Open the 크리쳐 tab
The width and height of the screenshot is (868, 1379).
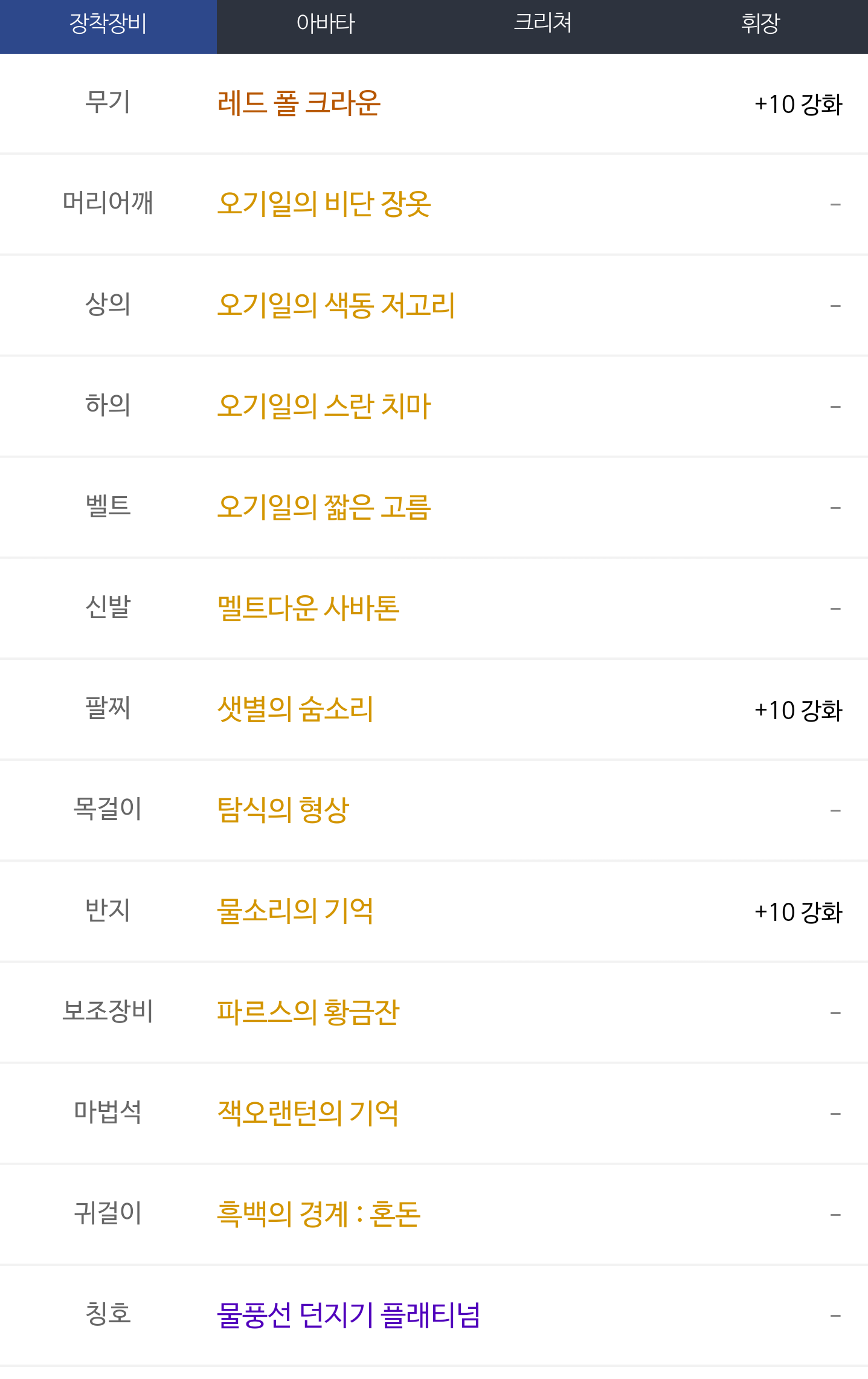point(542,25)
